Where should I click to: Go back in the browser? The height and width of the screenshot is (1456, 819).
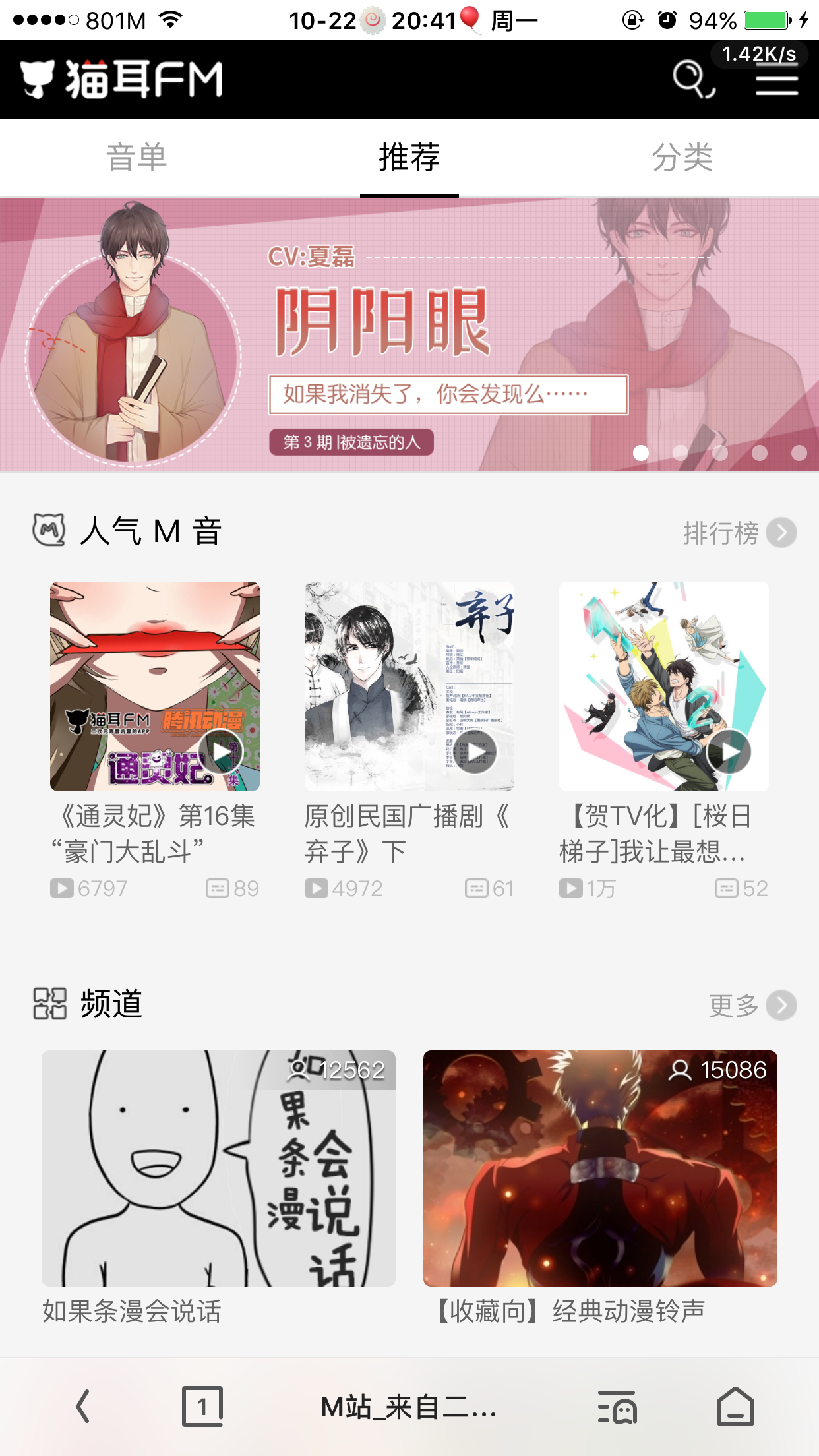(x=82, y=1407)
